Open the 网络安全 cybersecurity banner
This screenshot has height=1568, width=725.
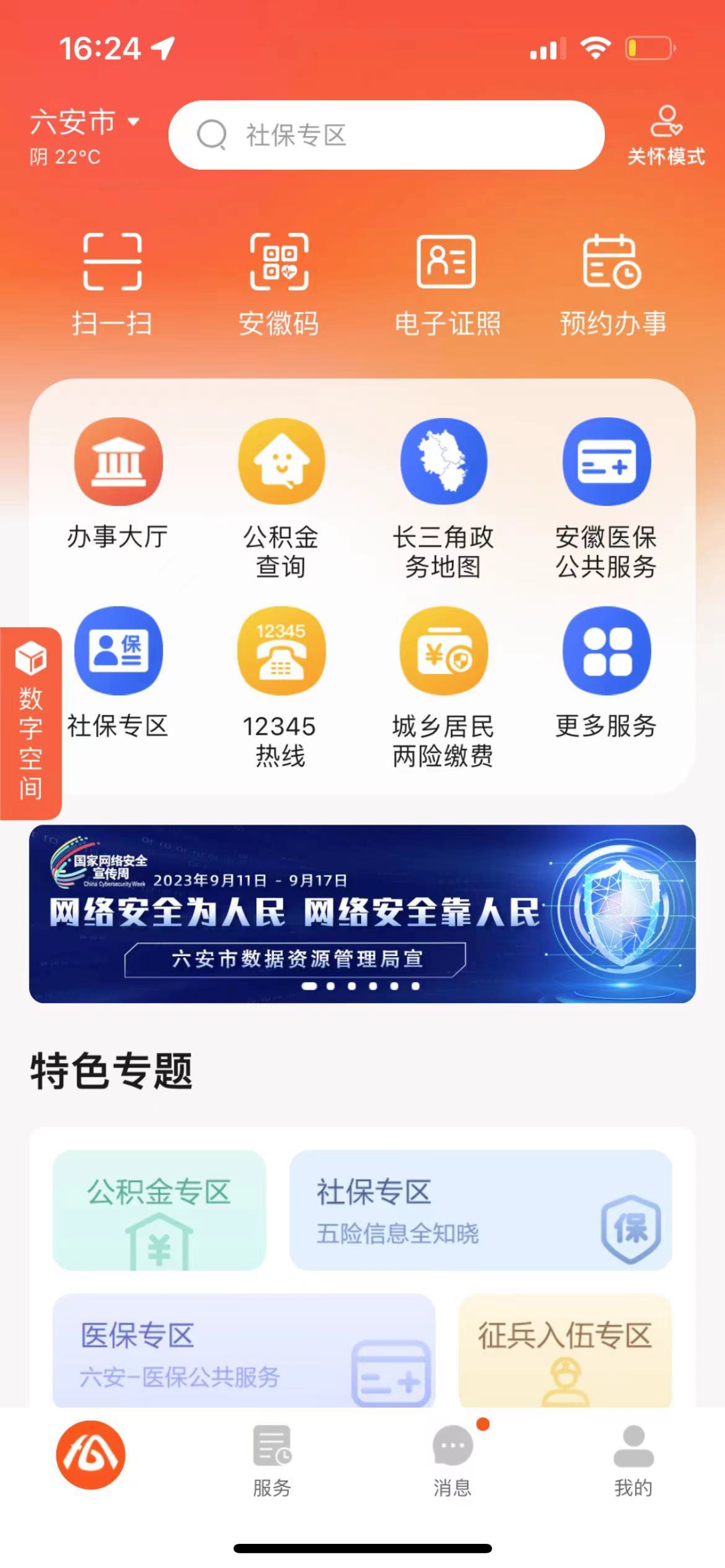click(x=362, y=913)
